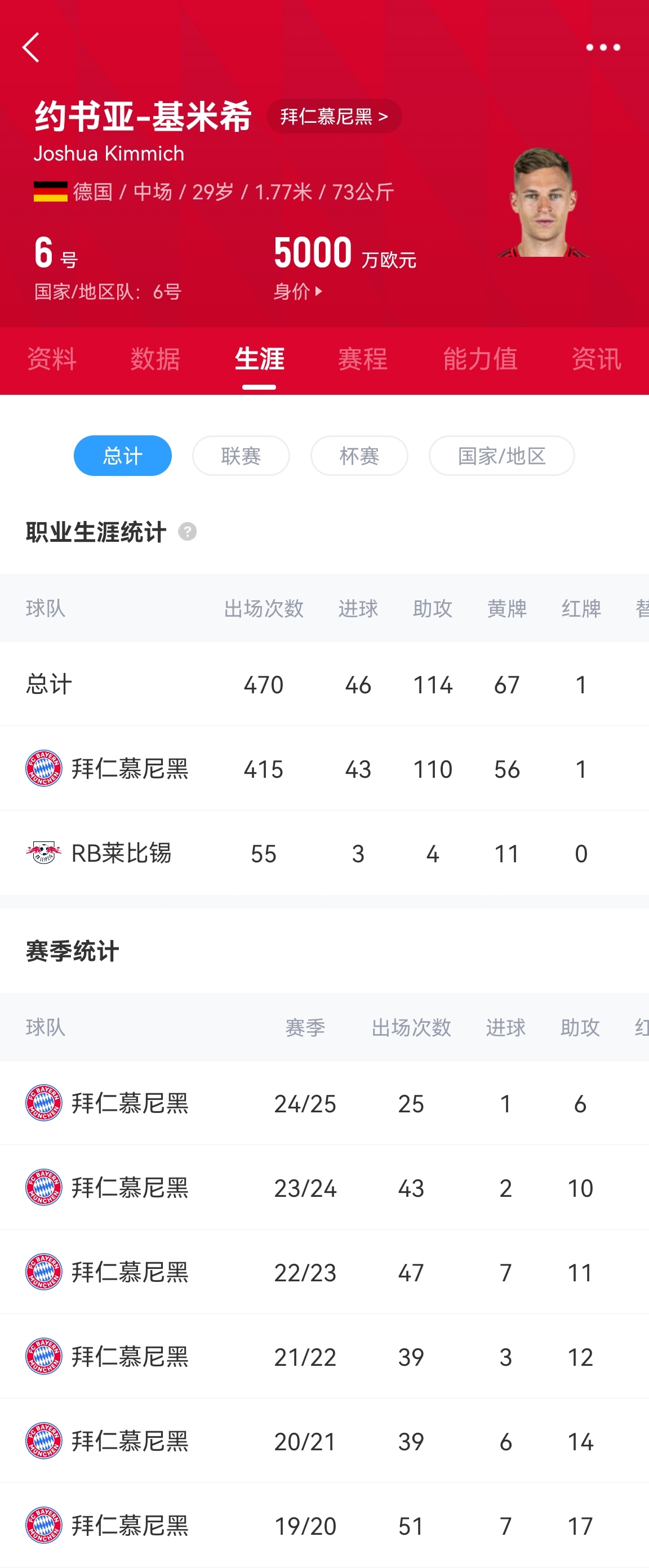Select the 总计 filter chip
The height and width of the screenshot is (1568, 649).
coord(122,455)
